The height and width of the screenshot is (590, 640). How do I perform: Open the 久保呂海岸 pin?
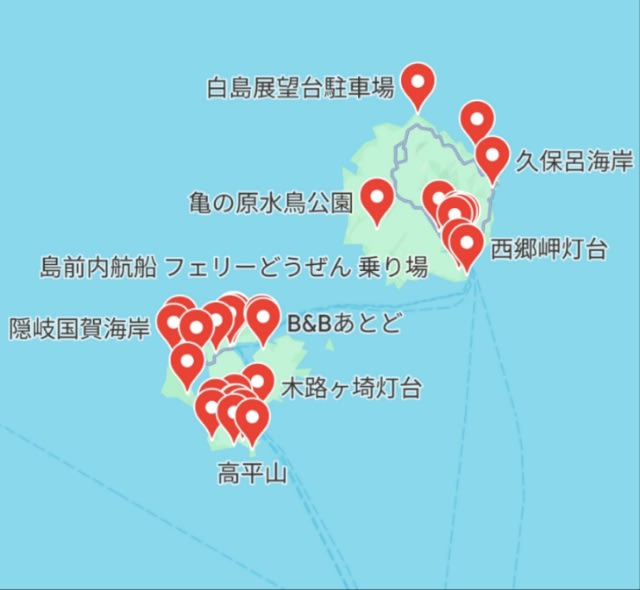coord(491,156)
